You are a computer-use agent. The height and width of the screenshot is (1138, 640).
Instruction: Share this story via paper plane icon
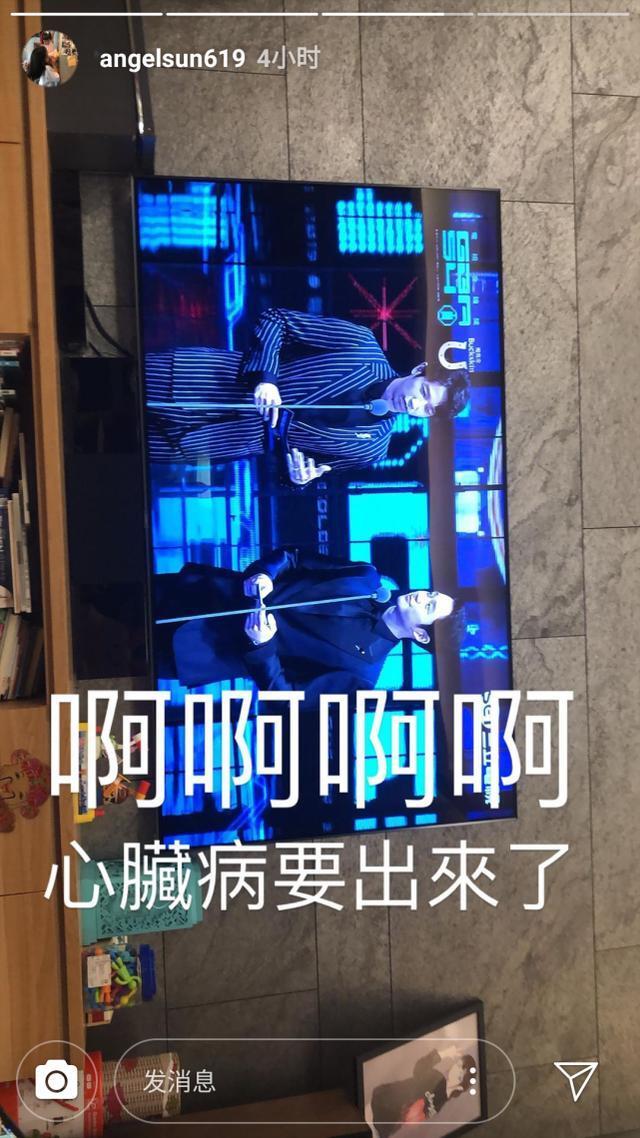576,1081
